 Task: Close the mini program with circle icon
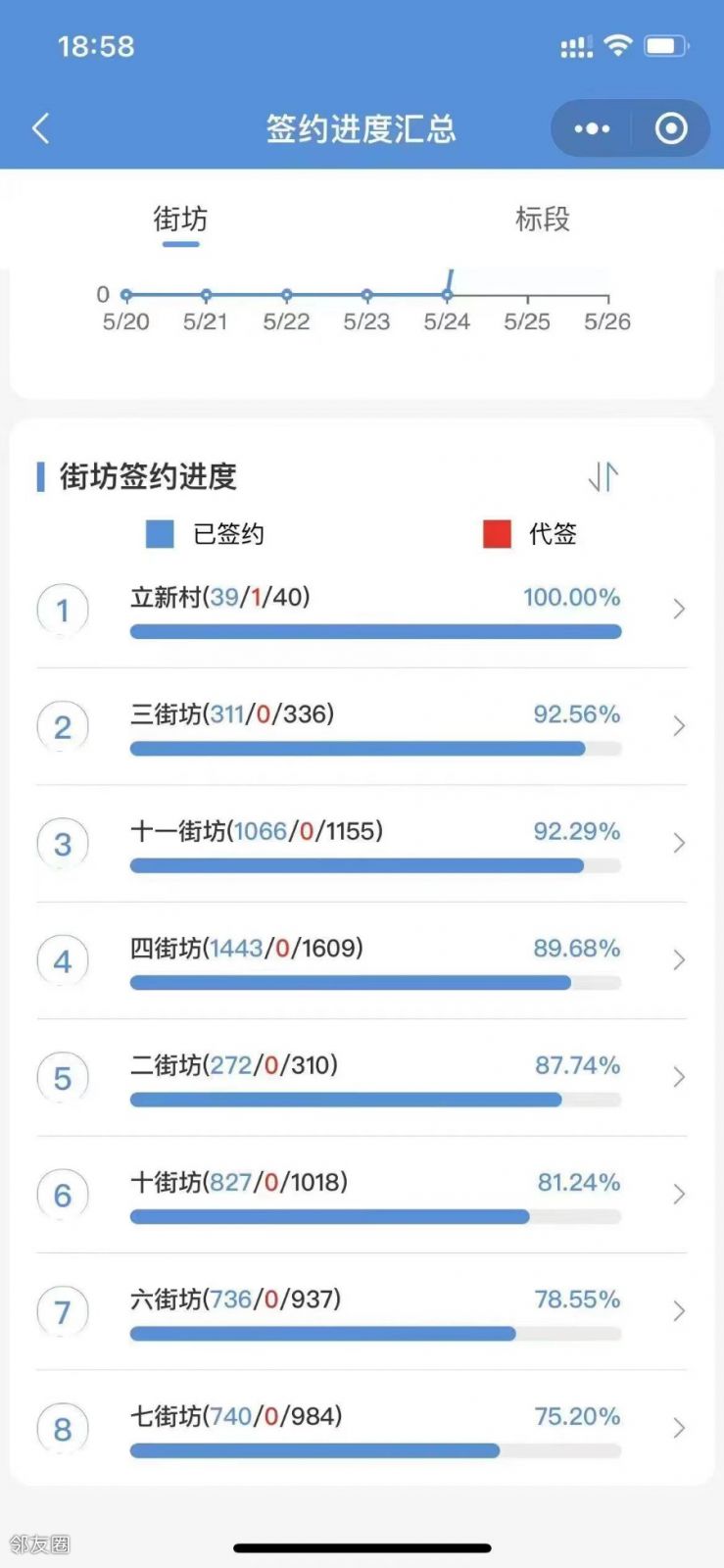[x=671, y=128]
